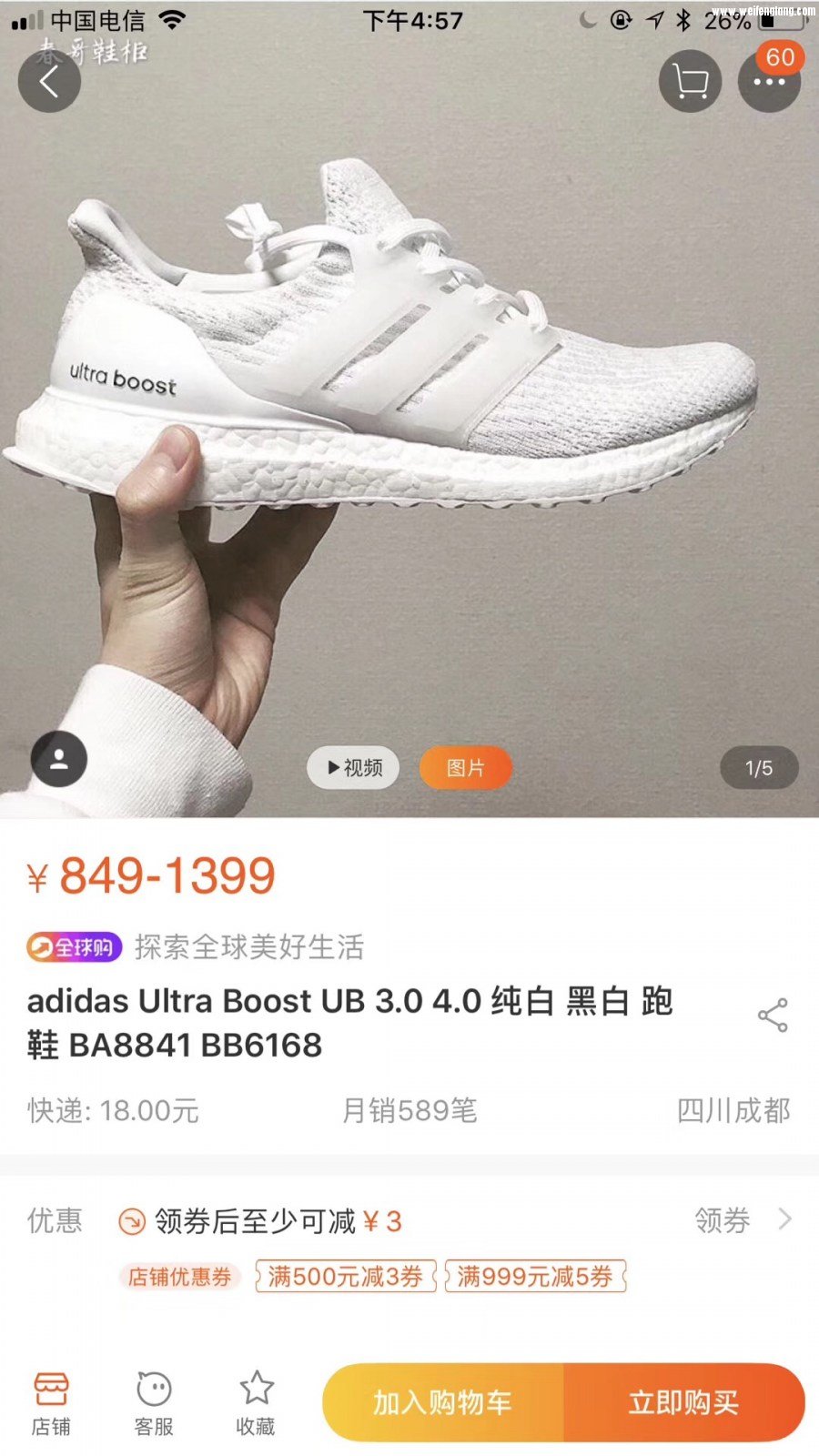Claim the 满999元减5券 coupon
Image resolution: width=819 pixels, height=1456 pixels.
tap(535, 1276)
